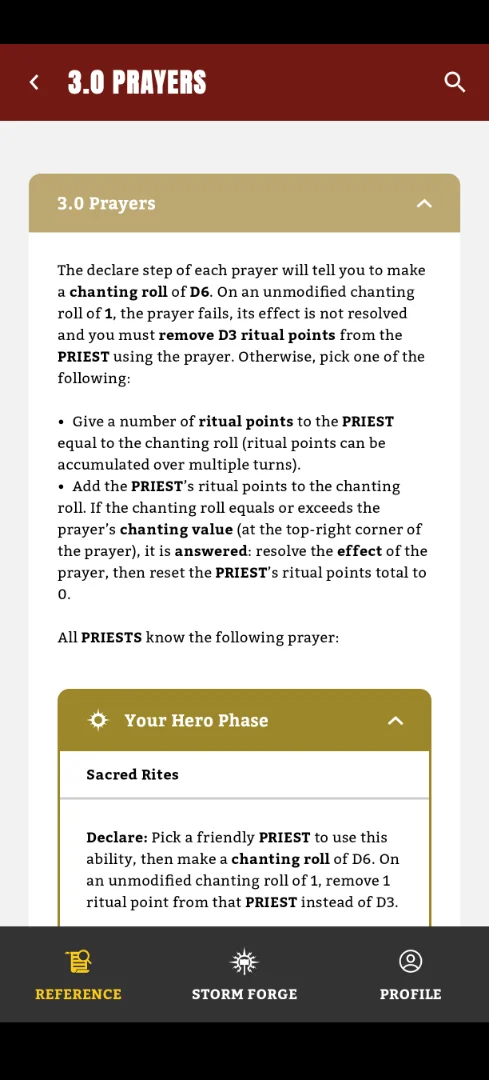Switch to the Storm Forge tab

[x=244, y=975]
